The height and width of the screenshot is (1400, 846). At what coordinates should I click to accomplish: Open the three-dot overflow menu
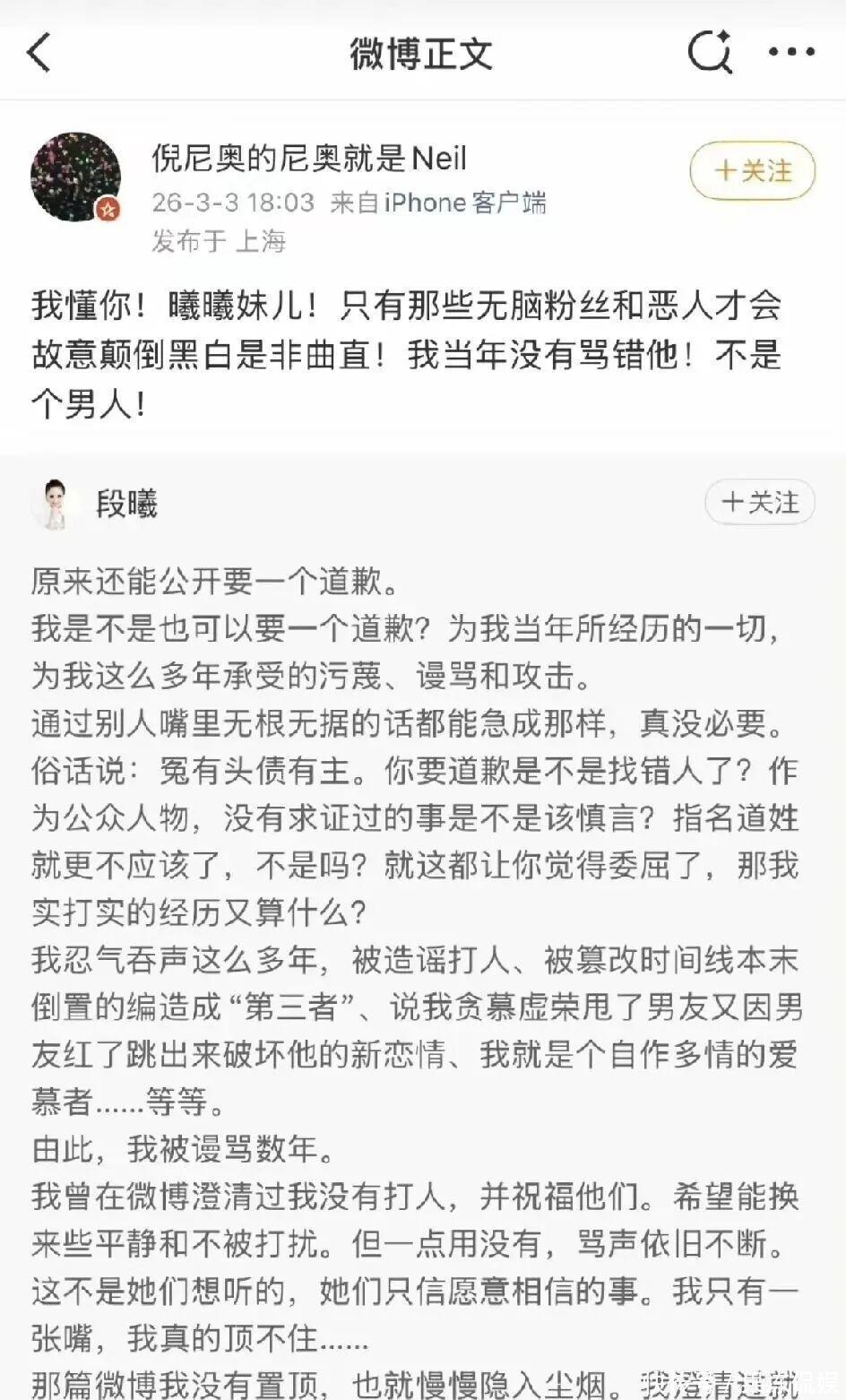pyautogui.click(x=791, y=52)
